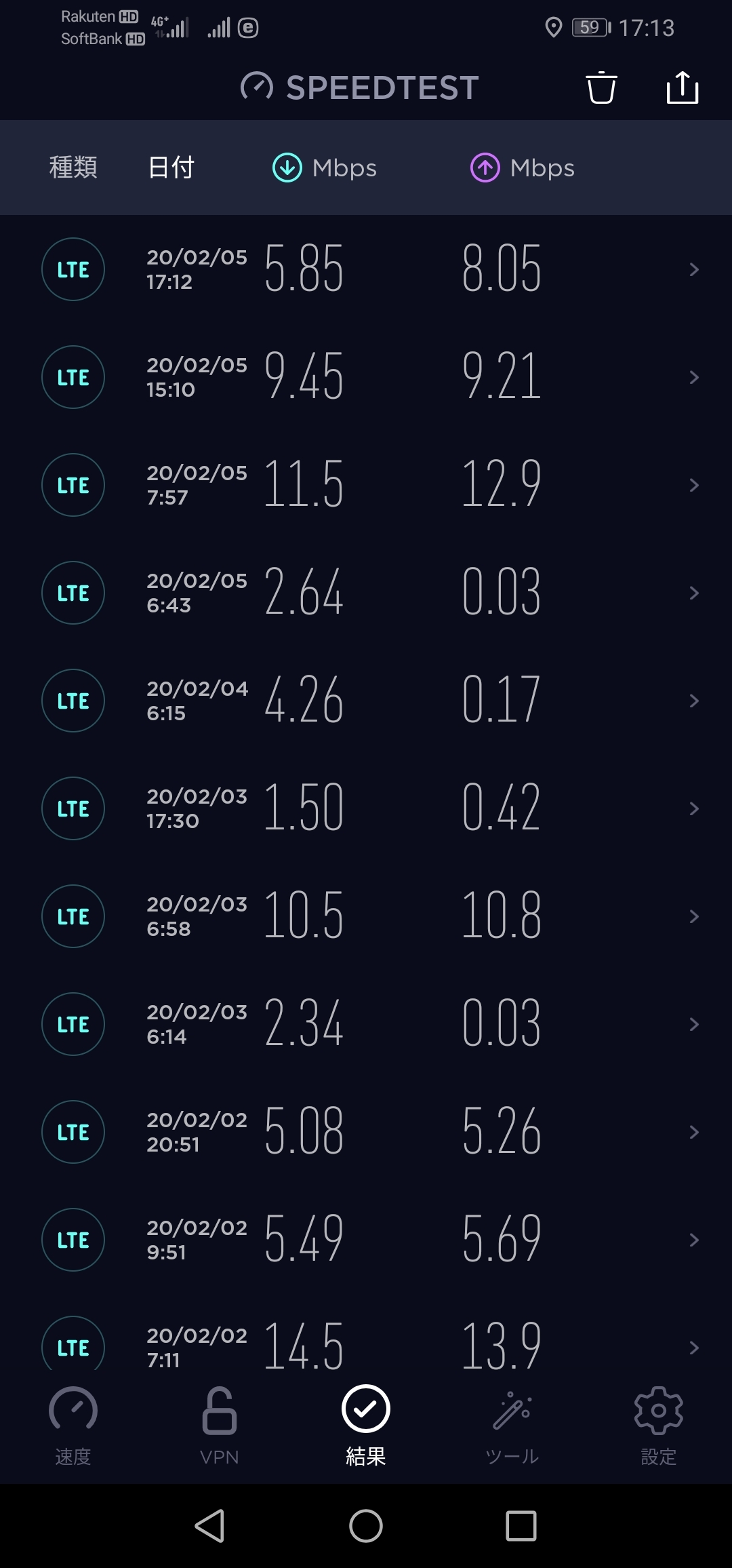Sort by download Mbps column
Viewport: 732px width, 1568px height.
(x=325, y=168)
